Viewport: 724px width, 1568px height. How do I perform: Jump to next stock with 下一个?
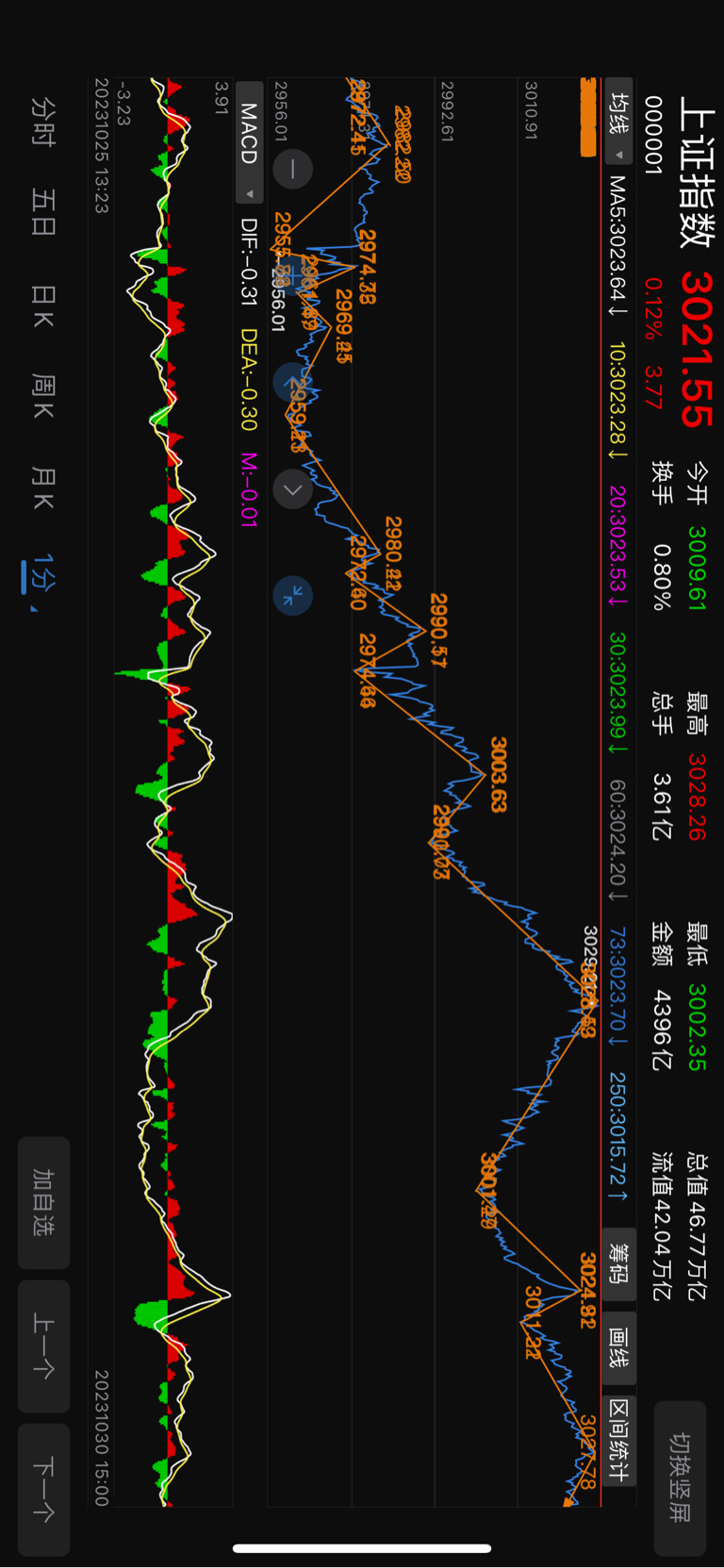click(x=43, y=1490)
